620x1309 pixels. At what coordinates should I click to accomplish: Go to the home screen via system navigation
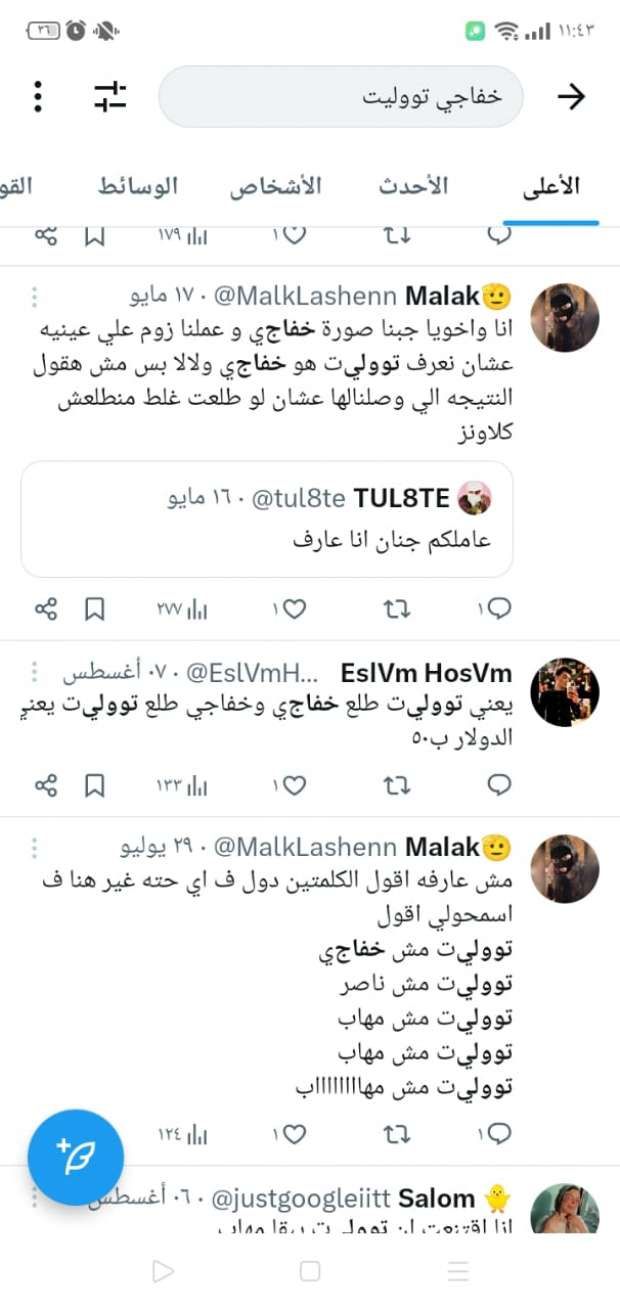pyautogui.click(x=310, y=1271)
